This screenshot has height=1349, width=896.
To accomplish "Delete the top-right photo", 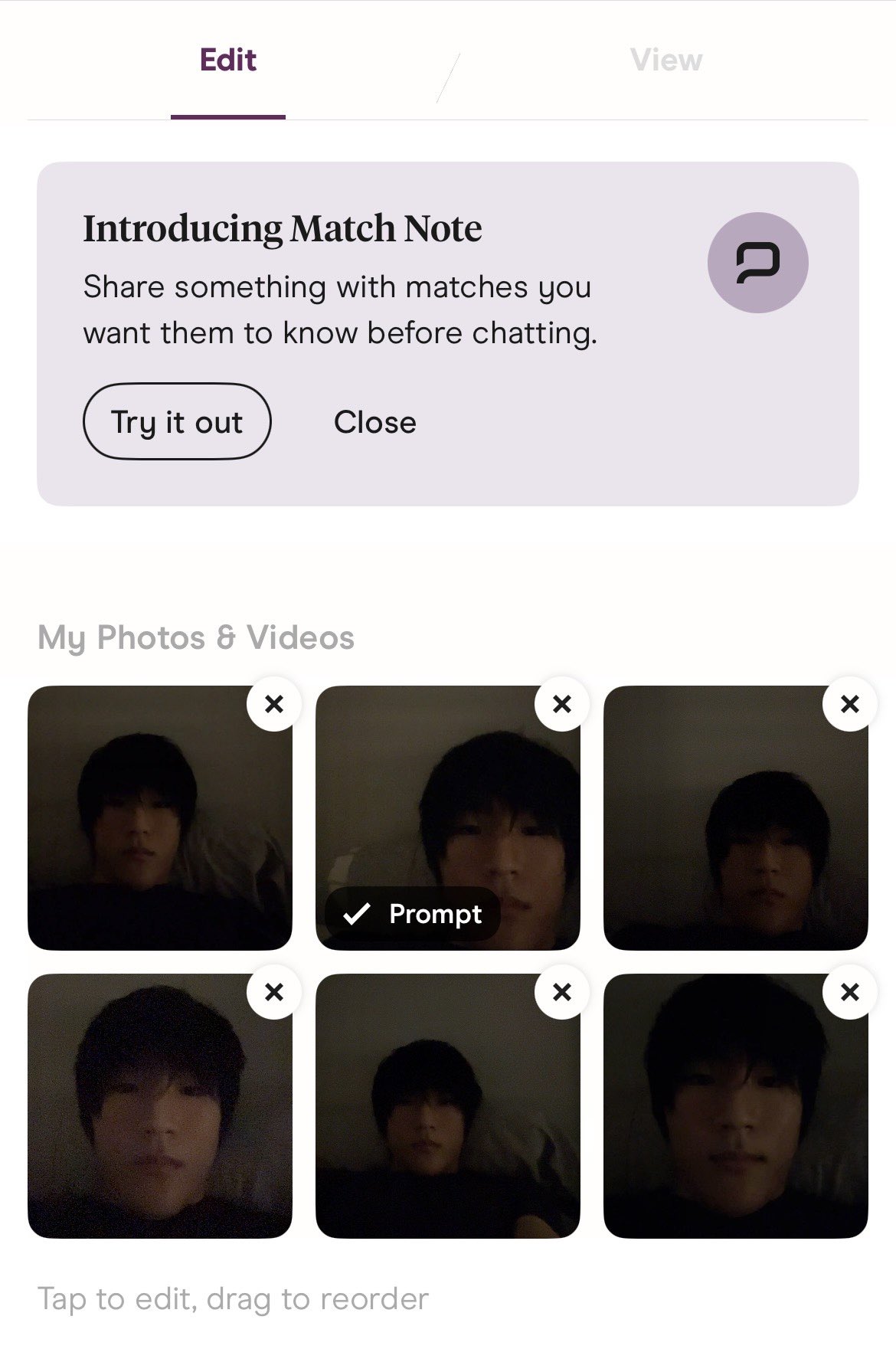I will (x=849, y=704).
